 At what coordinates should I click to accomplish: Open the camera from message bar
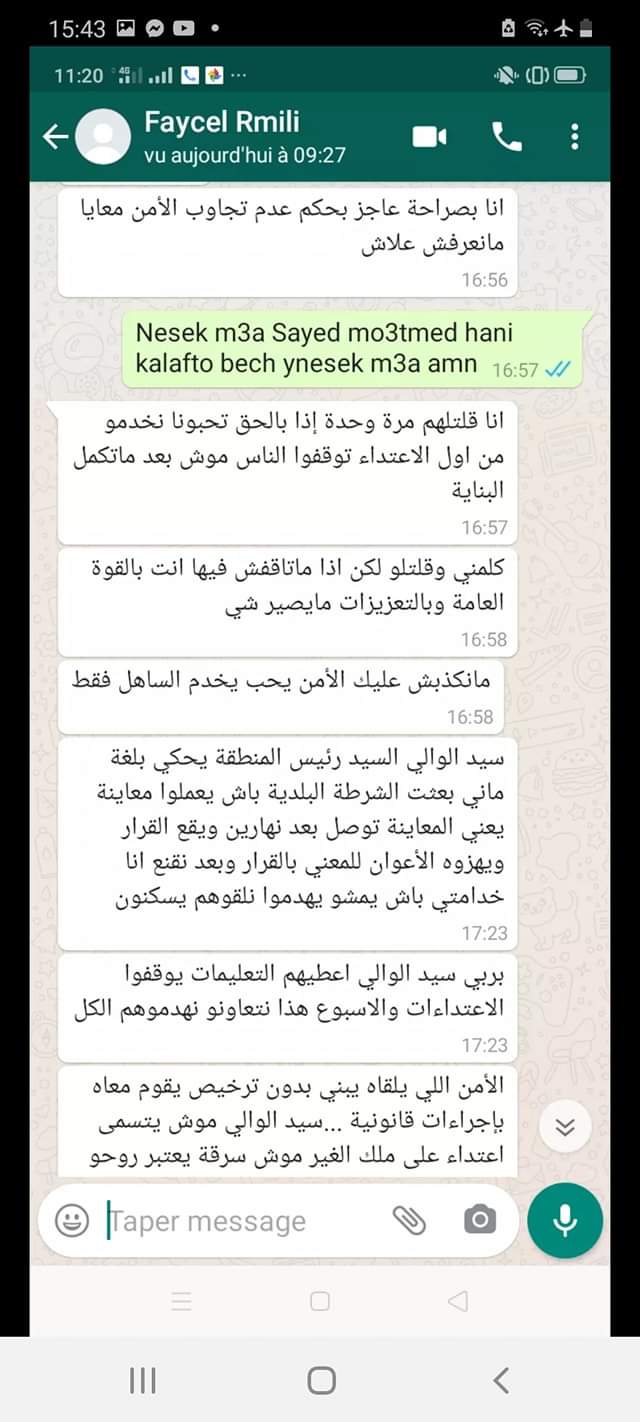point(480,1220)
